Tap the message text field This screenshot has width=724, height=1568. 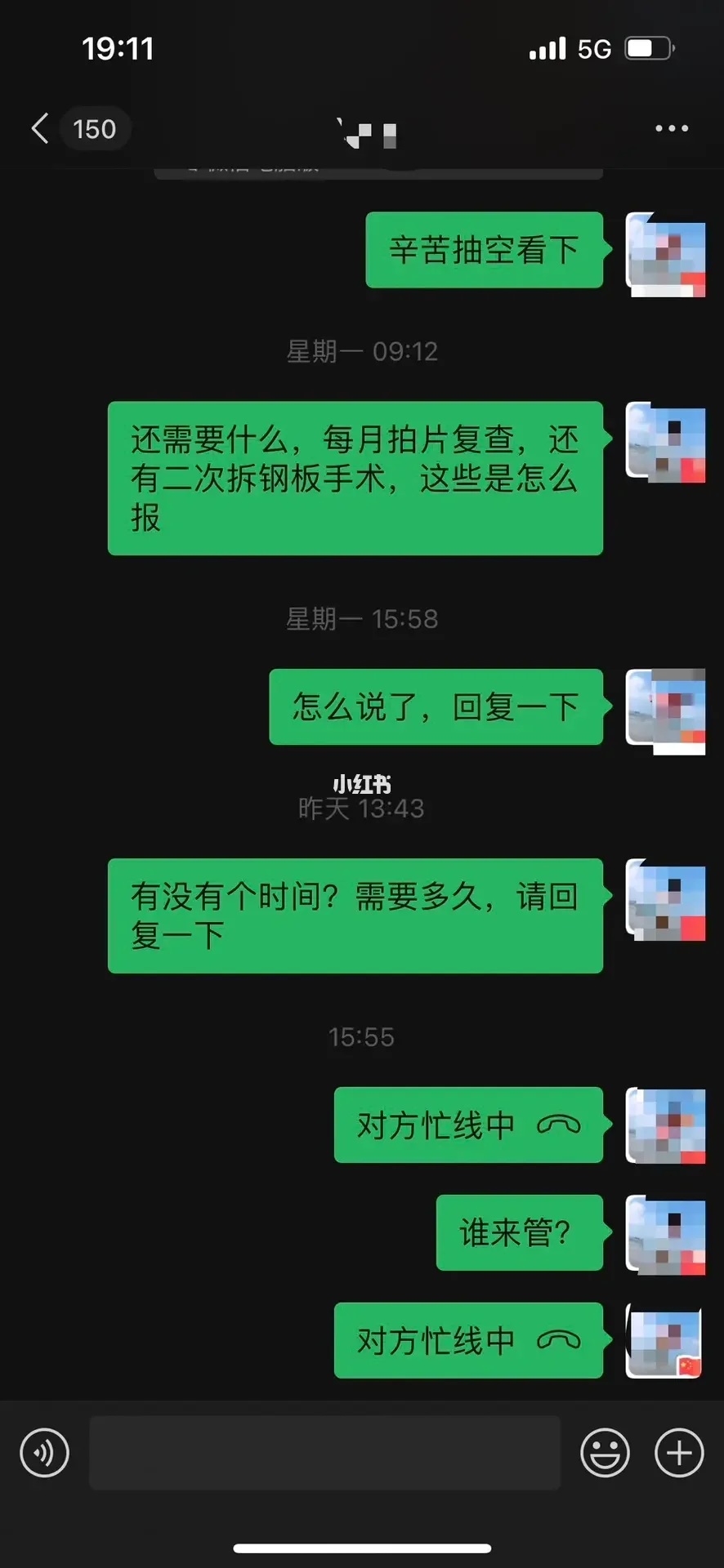[324, 1453]
